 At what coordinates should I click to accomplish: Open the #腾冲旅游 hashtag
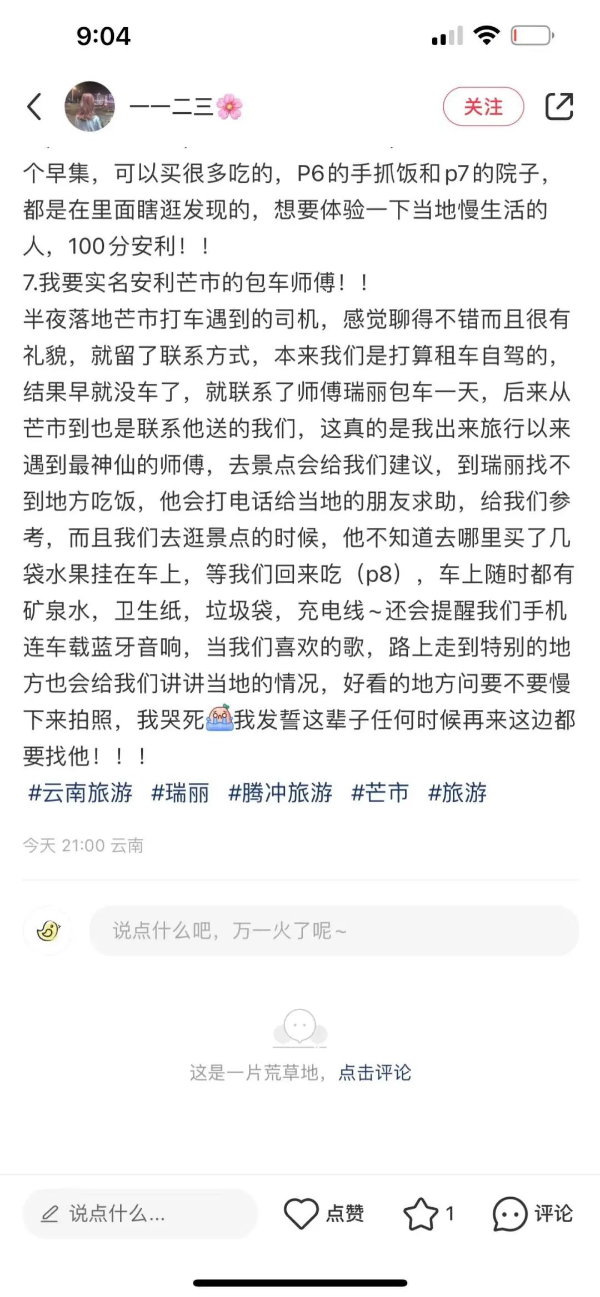tap(280, 793)
